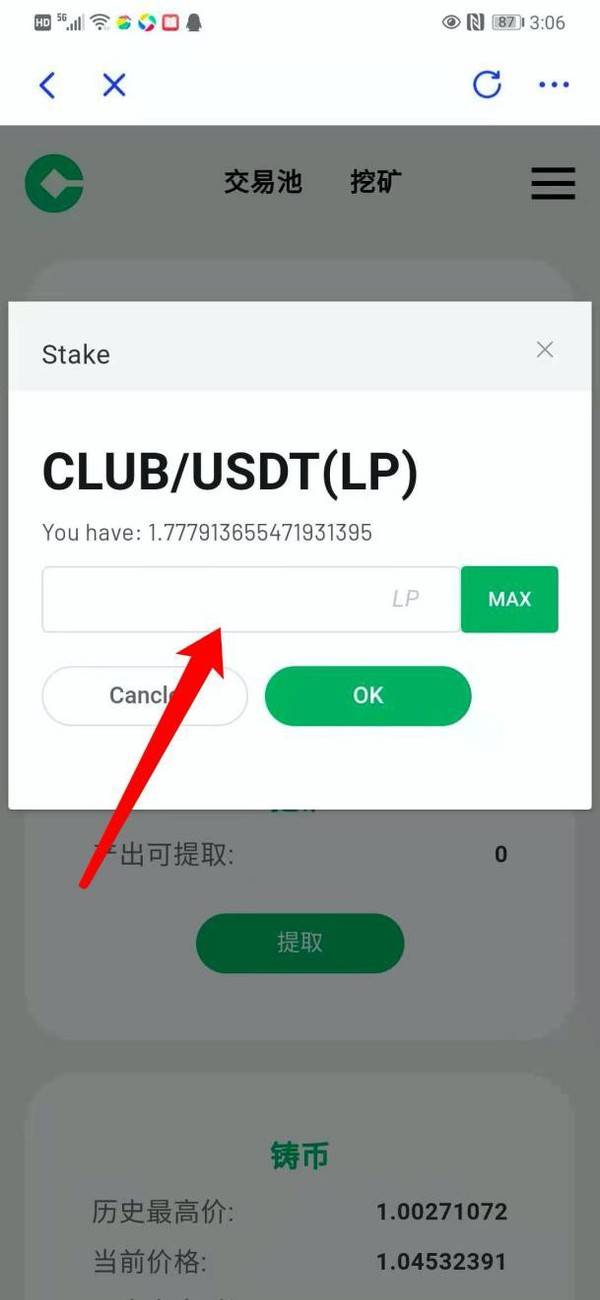The image size is (600, 1300).
Task: Go back using the browser back arrow
Action: pyautogui.click(x=47, y=85)
